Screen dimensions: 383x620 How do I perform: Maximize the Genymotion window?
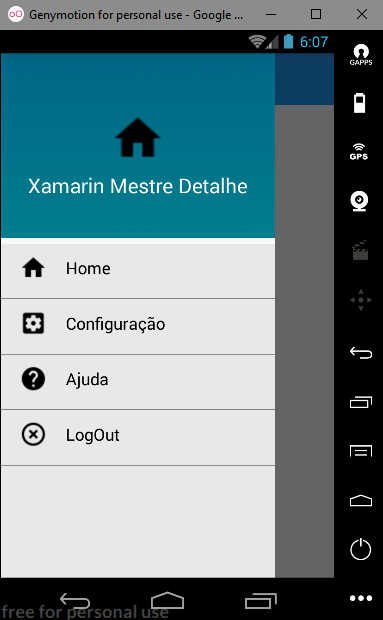tap(316, 15)
